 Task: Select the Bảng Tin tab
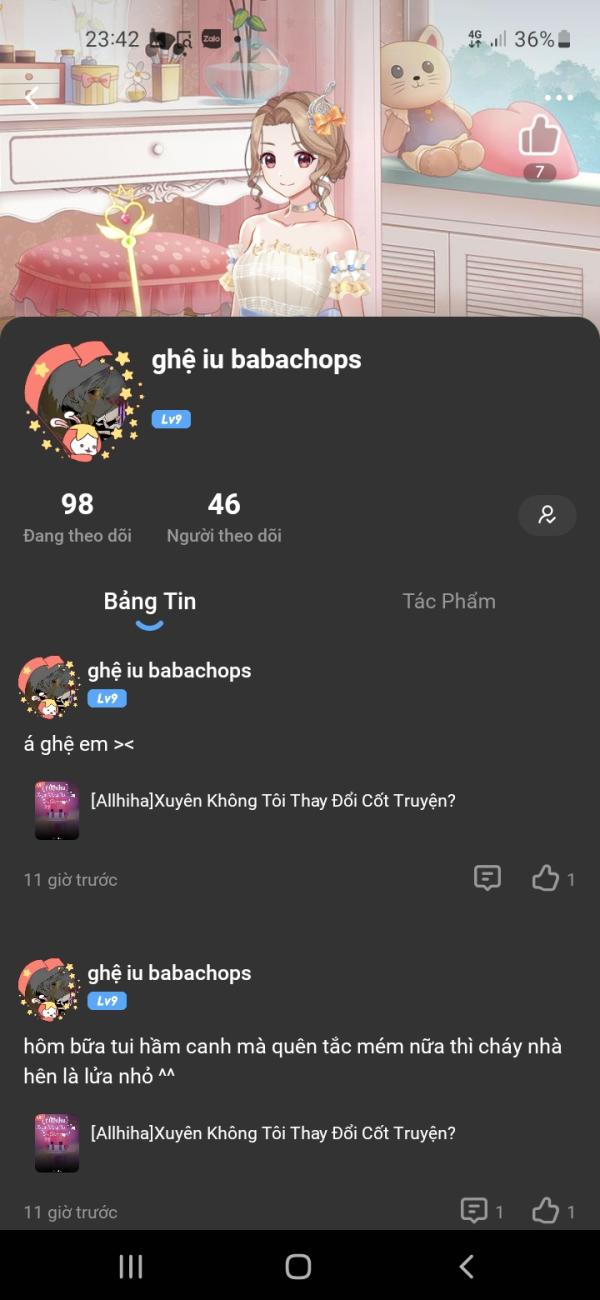click(150, 601)
